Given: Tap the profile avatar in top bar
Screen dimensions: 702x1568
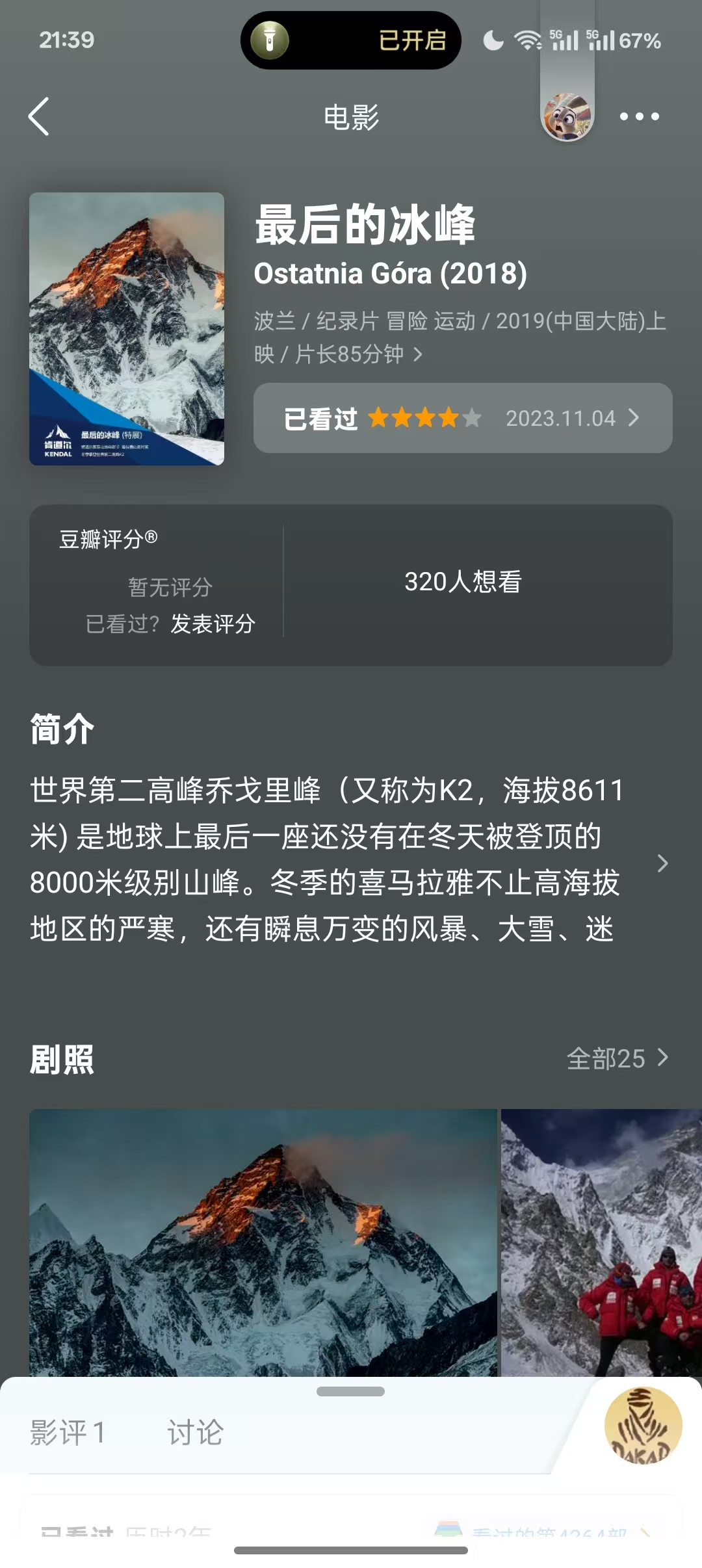Looking at the screenshot, I should click(x=567, y=117).
